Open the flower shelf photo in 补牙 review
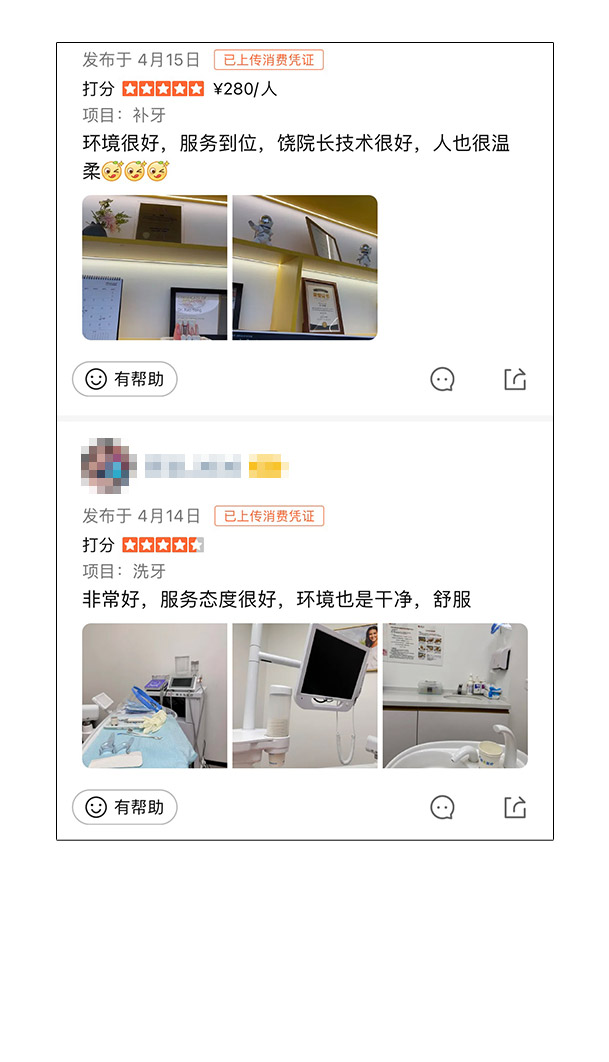Viewport: 609px width, 1062px height. tap(154, 267)
